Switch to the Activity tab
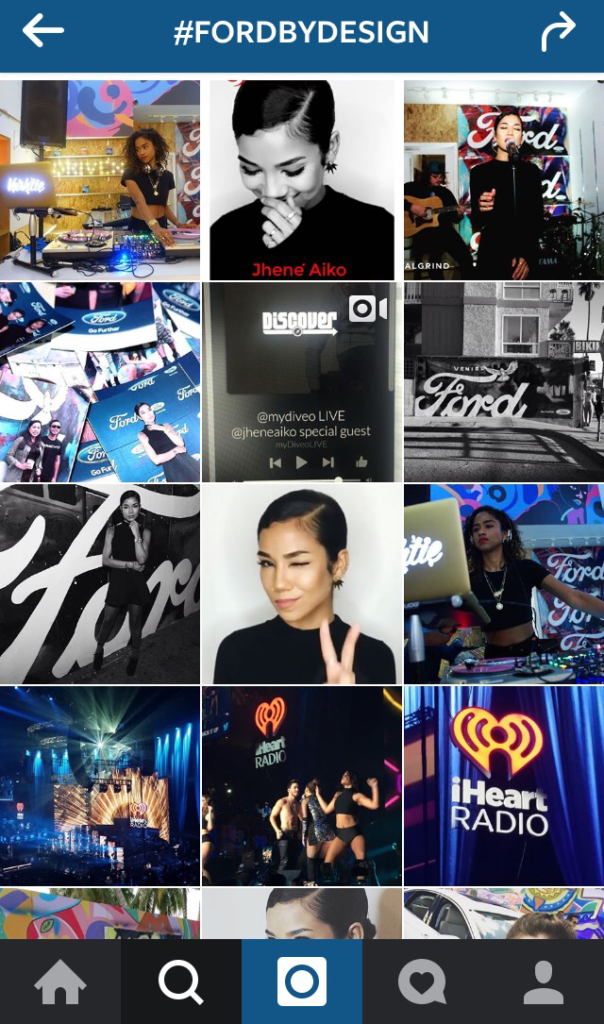Viewport: 604px width, 1024px height. [x=422, y=982]
